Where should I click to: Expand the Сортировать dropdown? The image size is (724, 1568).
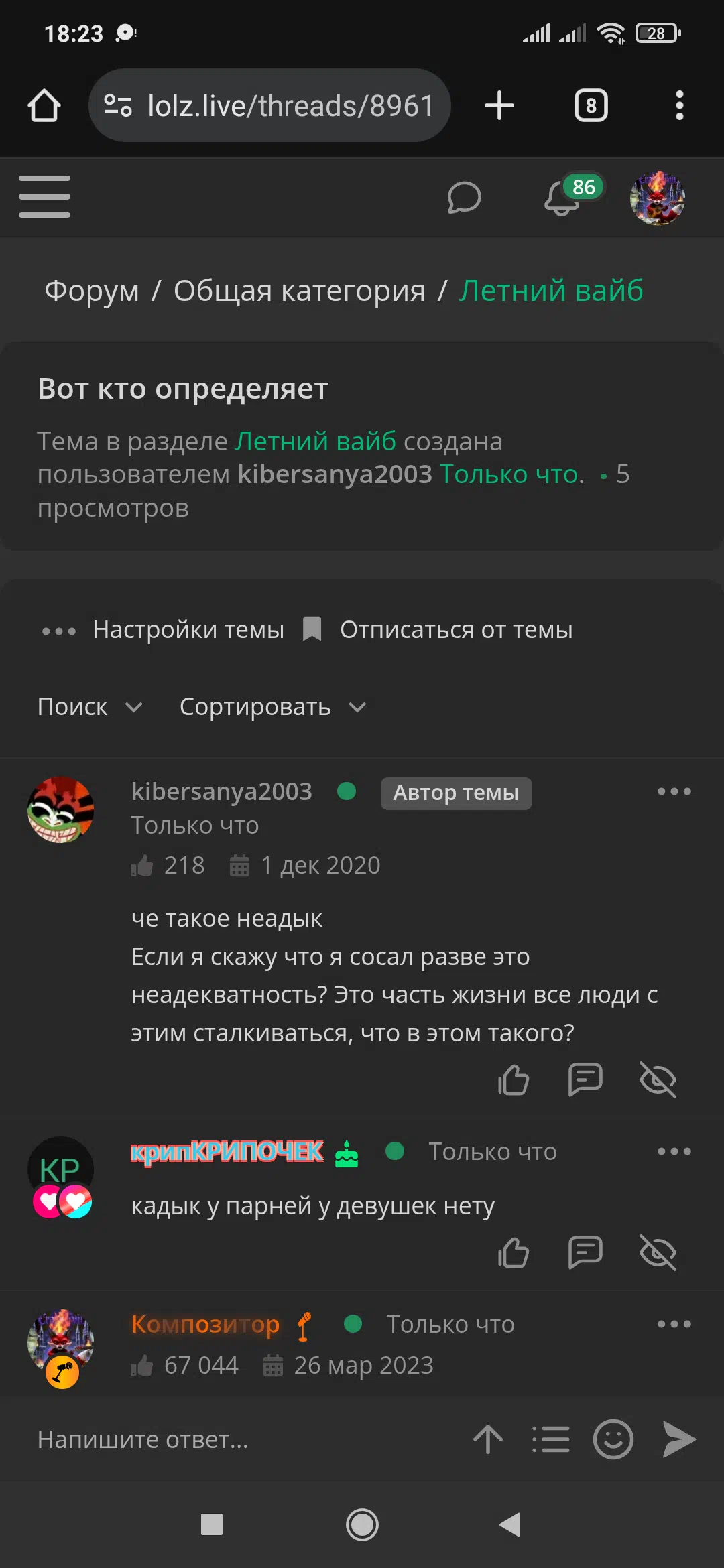[x=273, y=707]
